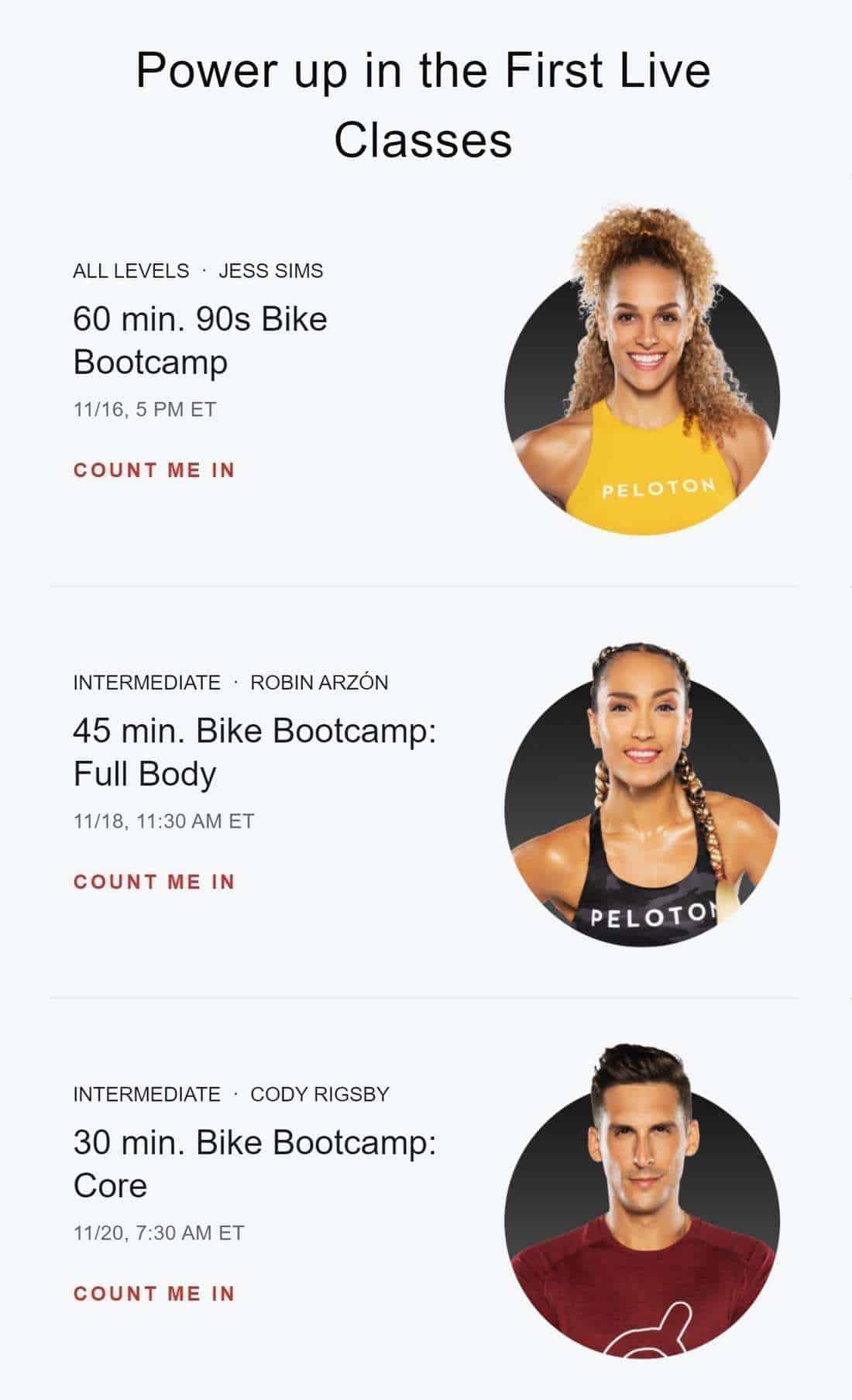
Task: Select Count Me In for Cody Rigsby's Core class
Action: tap(153, 1293)
